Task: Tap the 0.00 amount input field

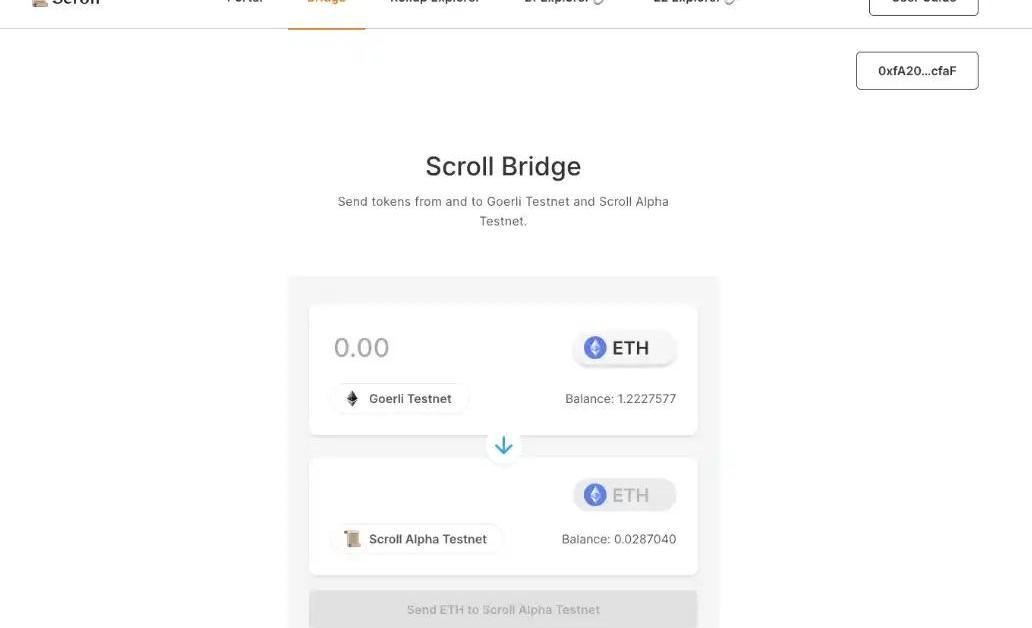Action: click(430, 348)
